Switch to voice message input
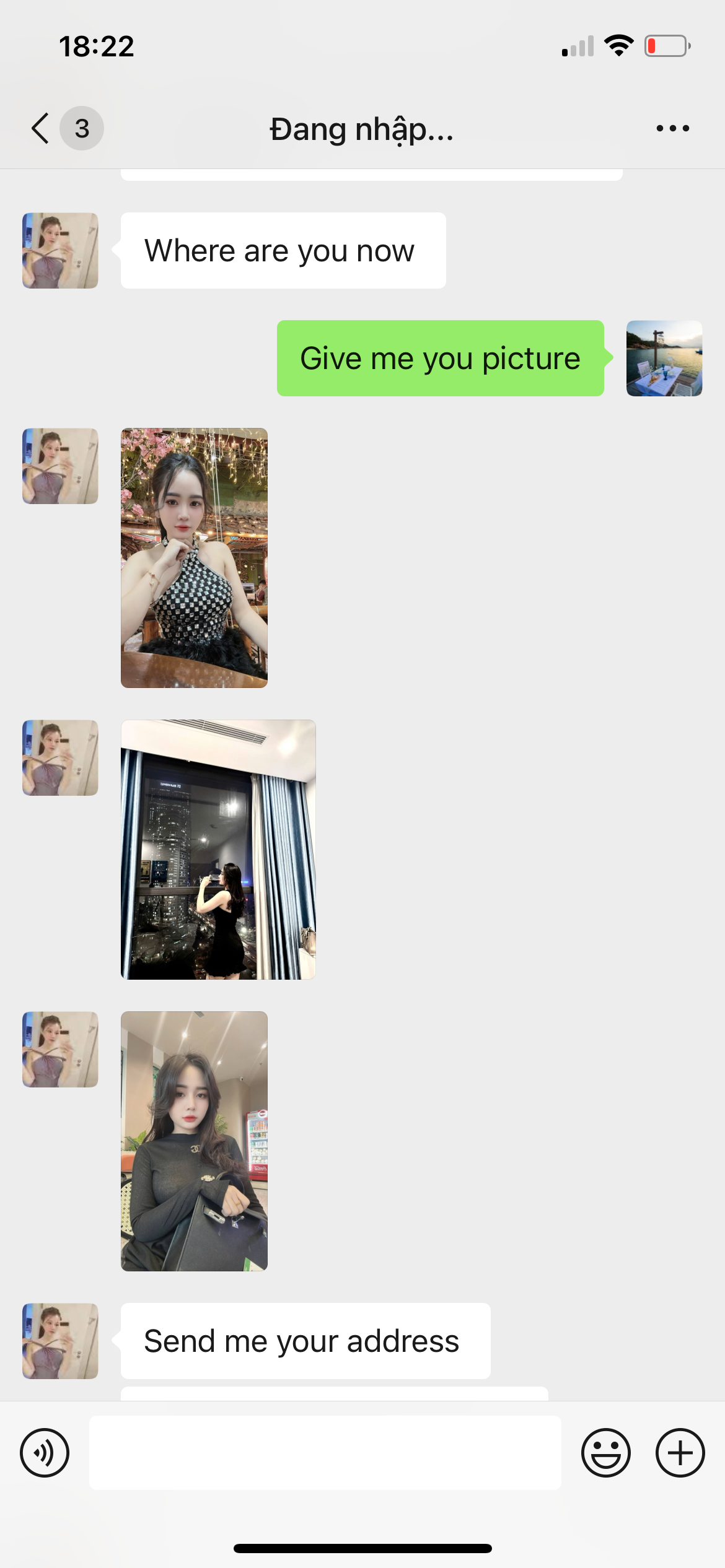This screenshot has height=1568, width=725. (45, 1452)
